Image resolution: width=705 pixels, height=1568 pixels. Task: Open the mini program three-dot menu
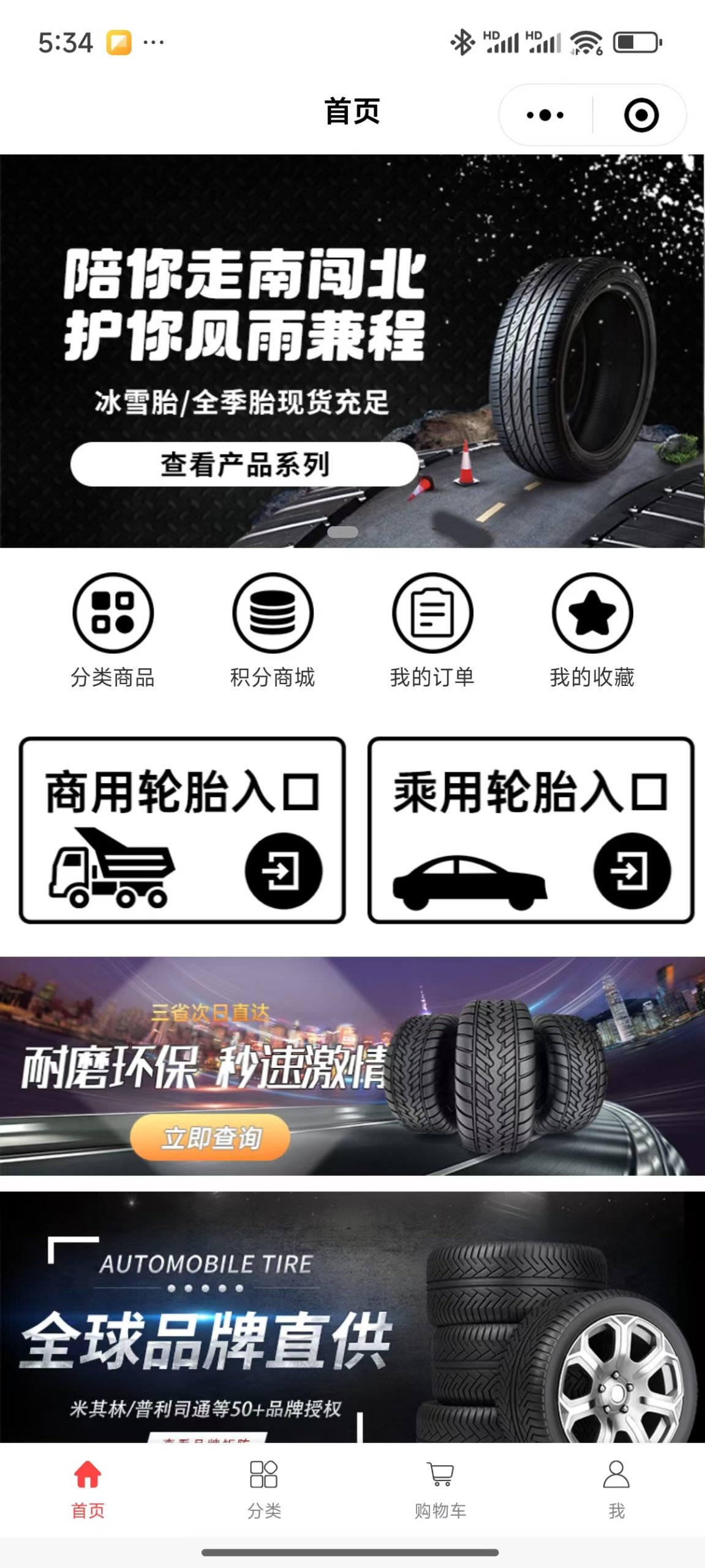tap(545, 115)
